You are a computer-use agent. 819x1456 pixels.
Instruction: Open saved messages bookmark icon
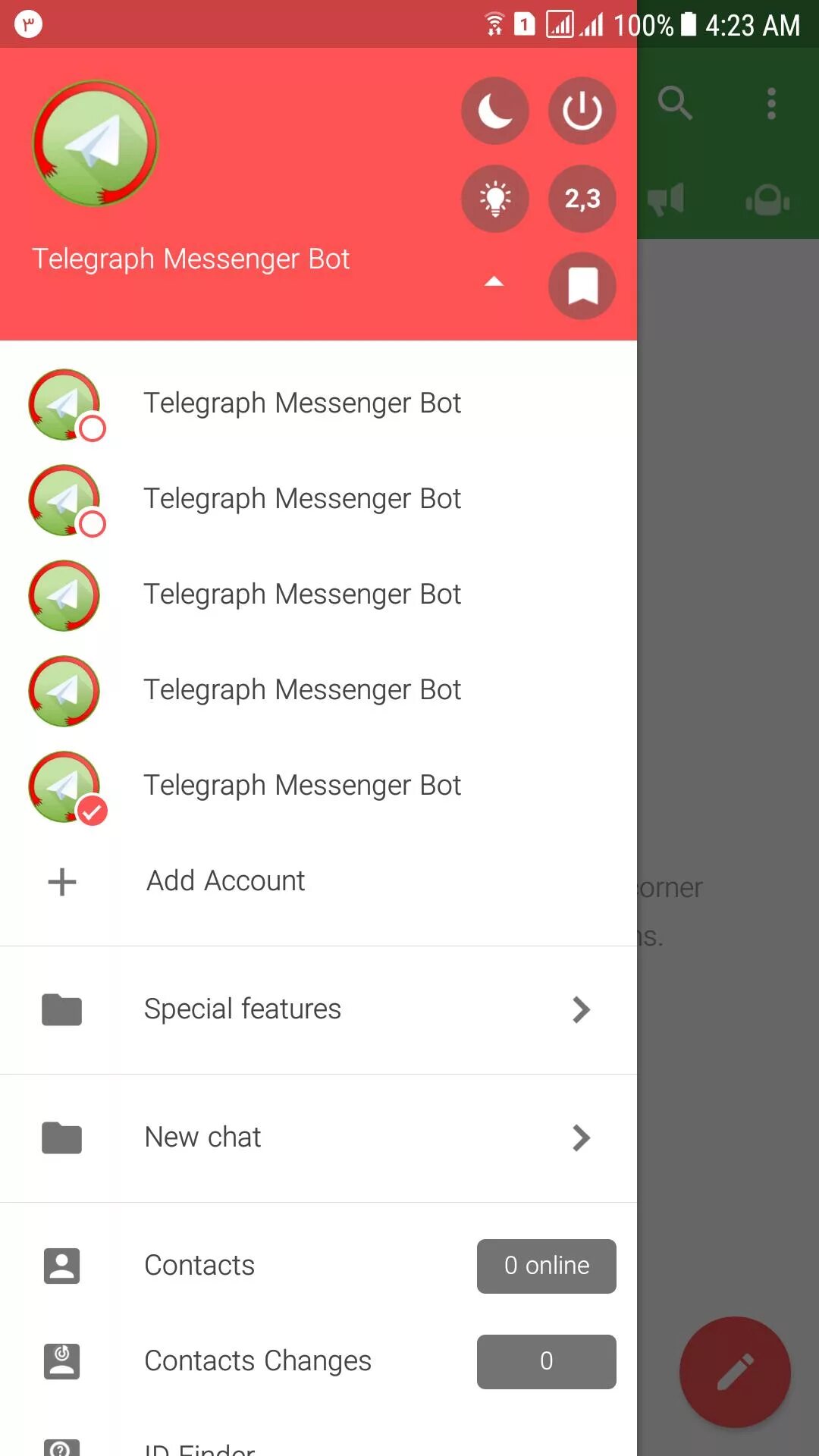[x=582, y=286]
